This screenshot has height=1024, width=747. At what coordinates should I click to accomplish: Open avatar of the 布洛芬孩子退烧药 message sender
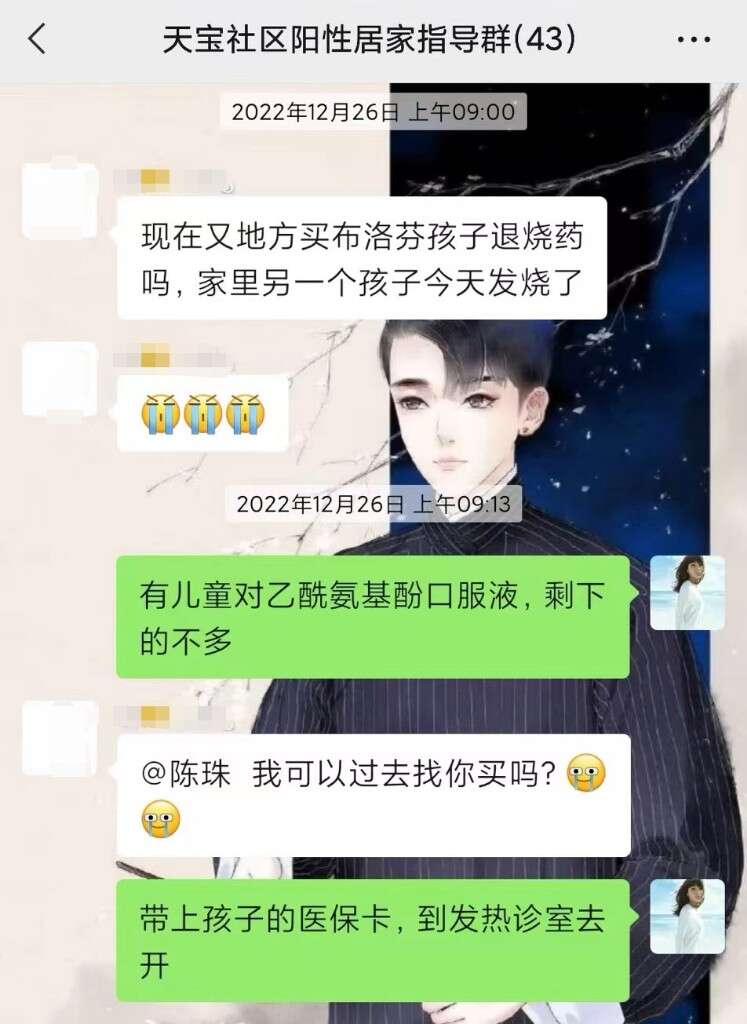coord(60,199)
